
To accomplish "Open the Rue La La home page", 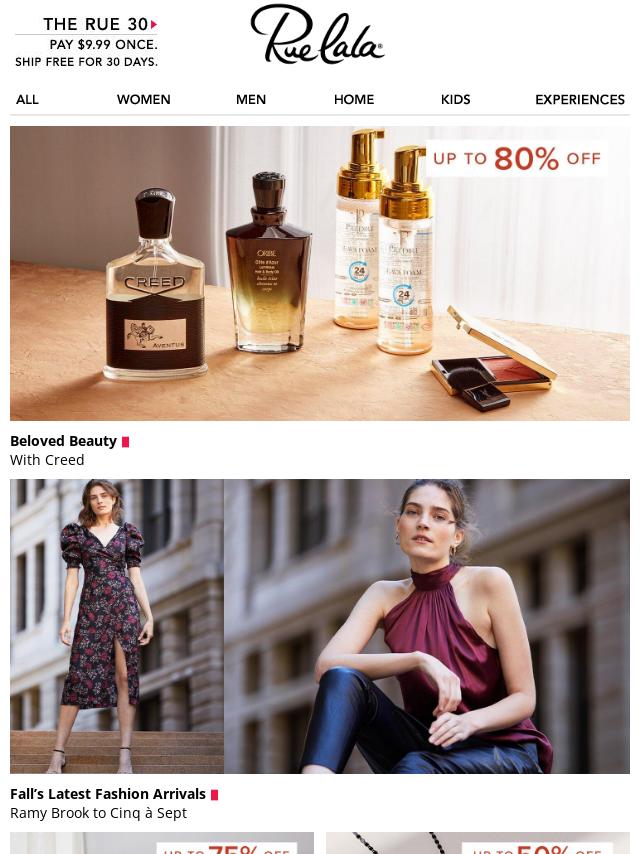I will 317,35.
